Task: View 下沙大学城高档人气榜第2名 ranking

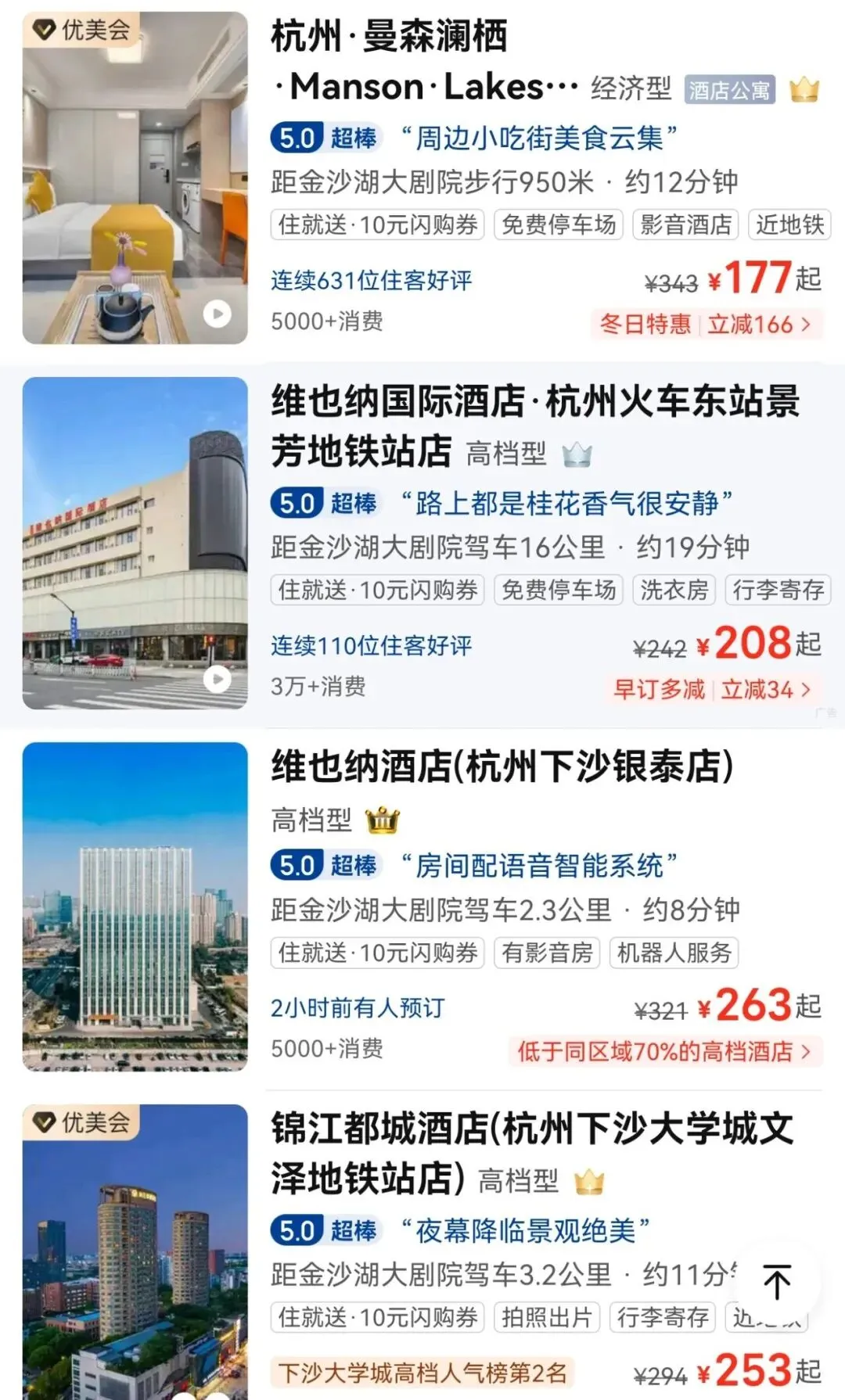Action: [422, 1373]
